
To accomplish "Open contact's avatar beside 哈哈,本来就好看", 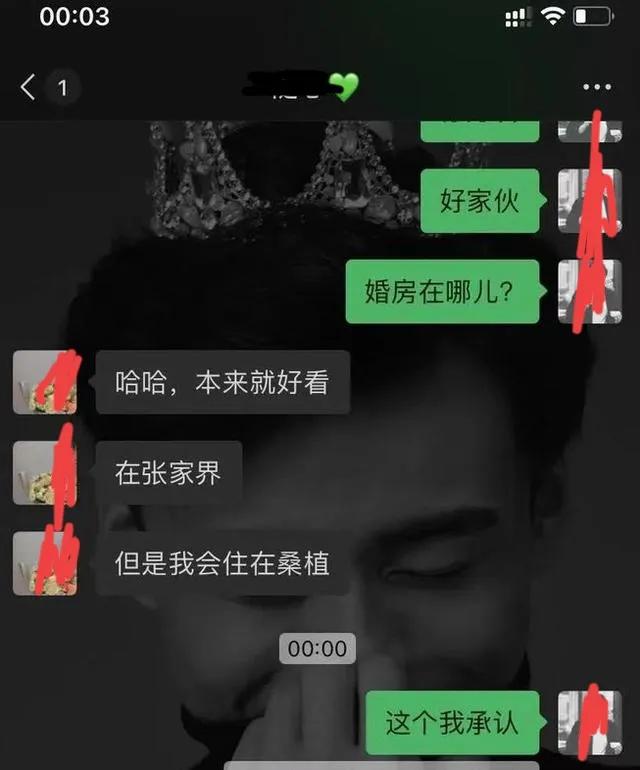I will click(x=45, y=382).
